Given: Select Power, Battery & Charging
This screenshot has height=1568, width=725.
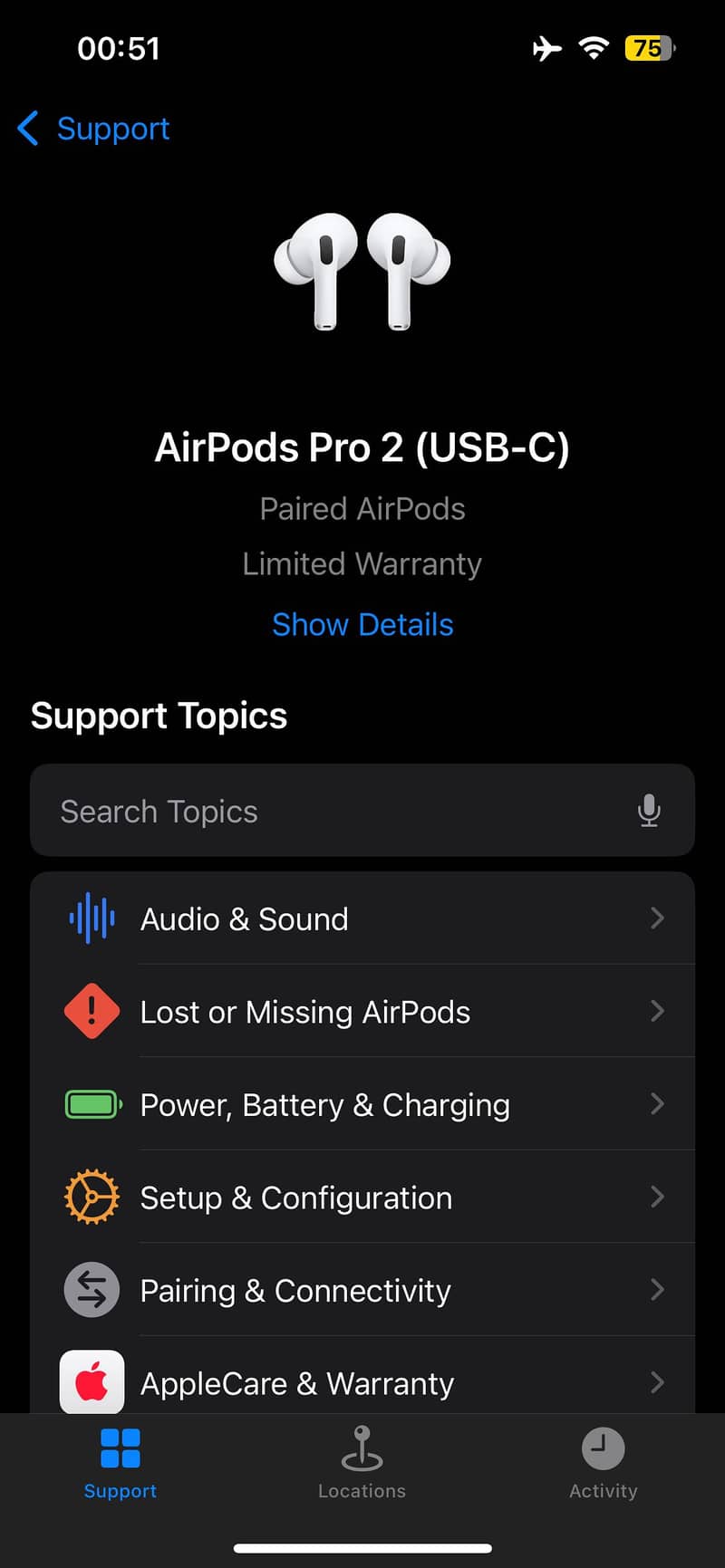Looking at the screenshot, I should tap(362, 1105).
